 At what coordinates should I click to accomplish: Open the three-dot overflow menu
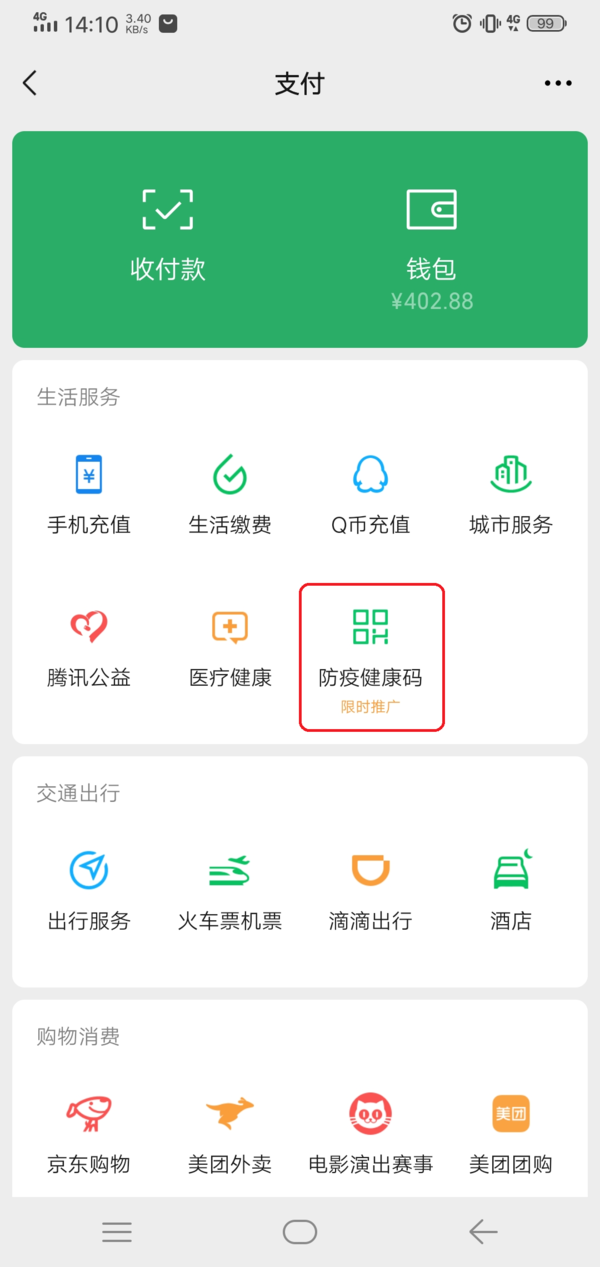(558, 83)
